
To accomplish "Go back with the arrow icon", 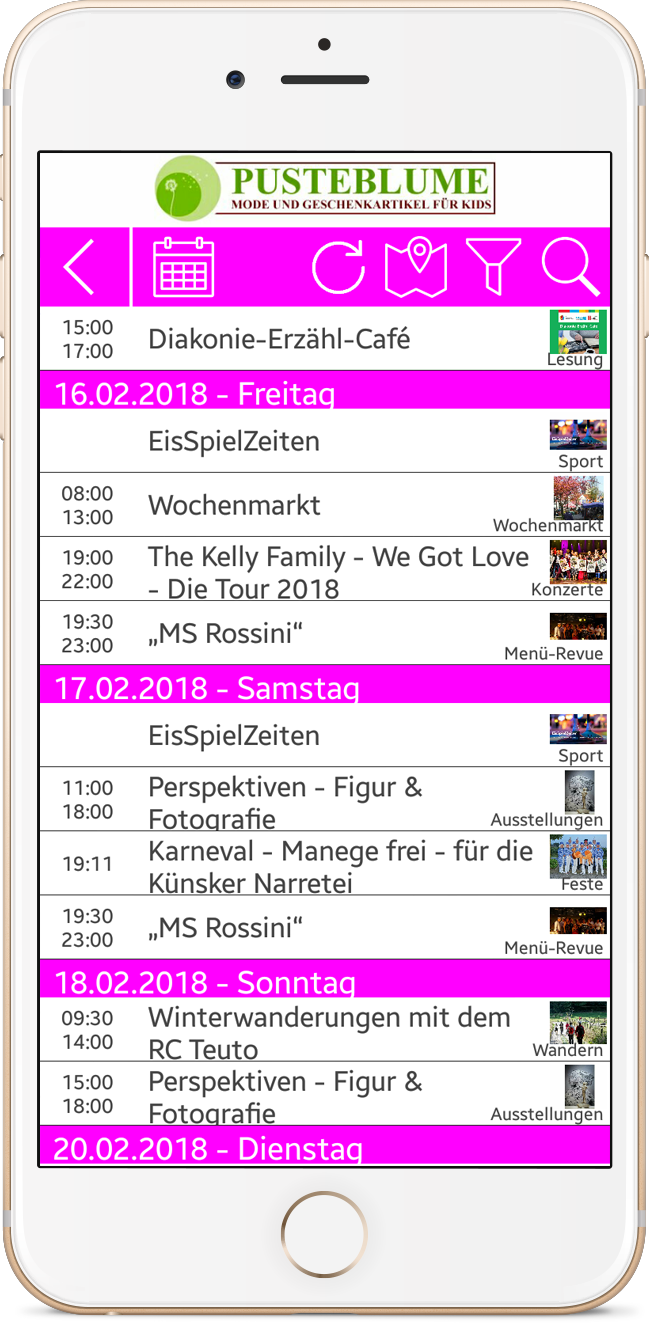I will coord(80,267).
